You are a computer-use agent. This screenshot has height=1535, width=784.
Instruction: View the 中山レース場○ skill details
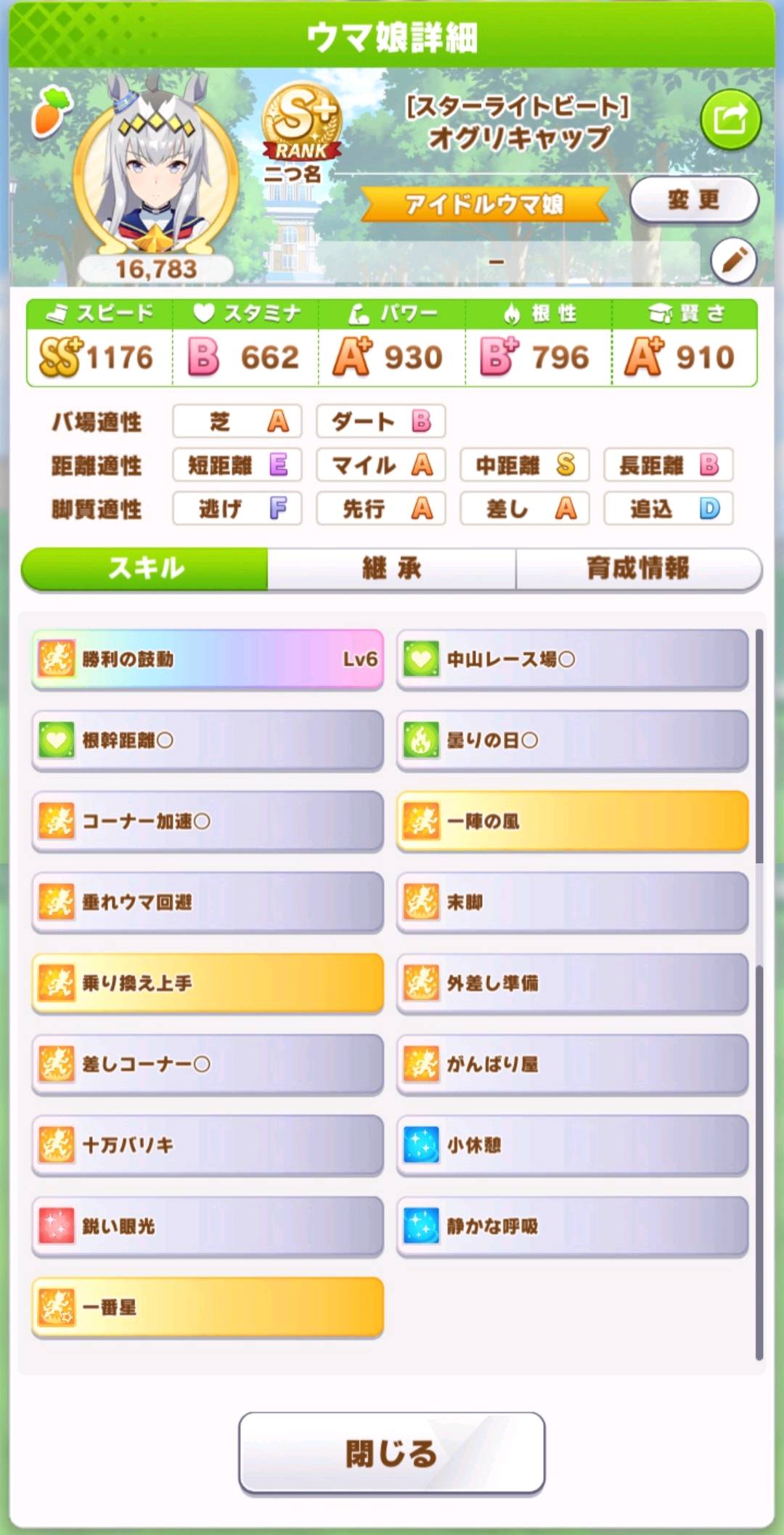572,659
